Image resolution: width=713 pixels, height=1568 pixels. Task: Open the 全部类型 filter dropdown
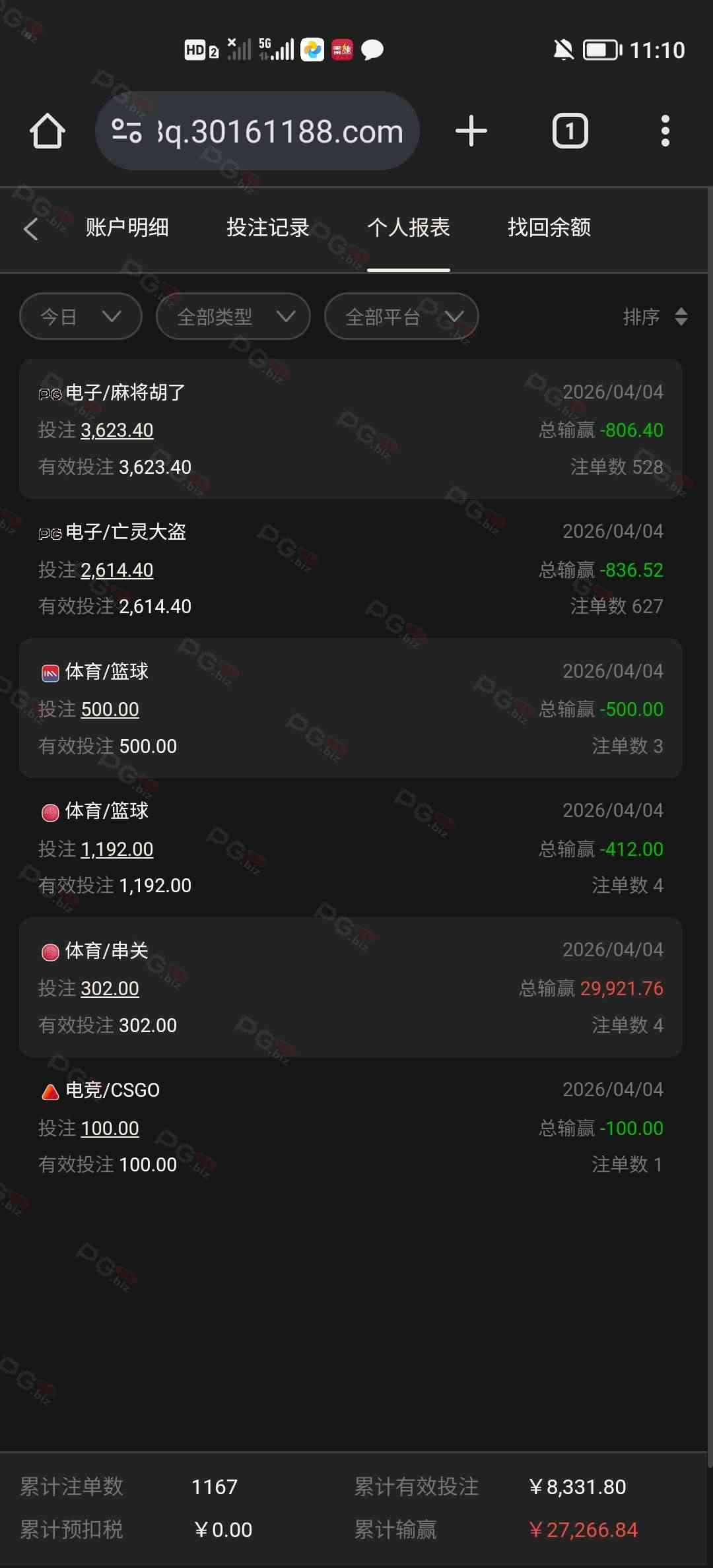[233, 317]
